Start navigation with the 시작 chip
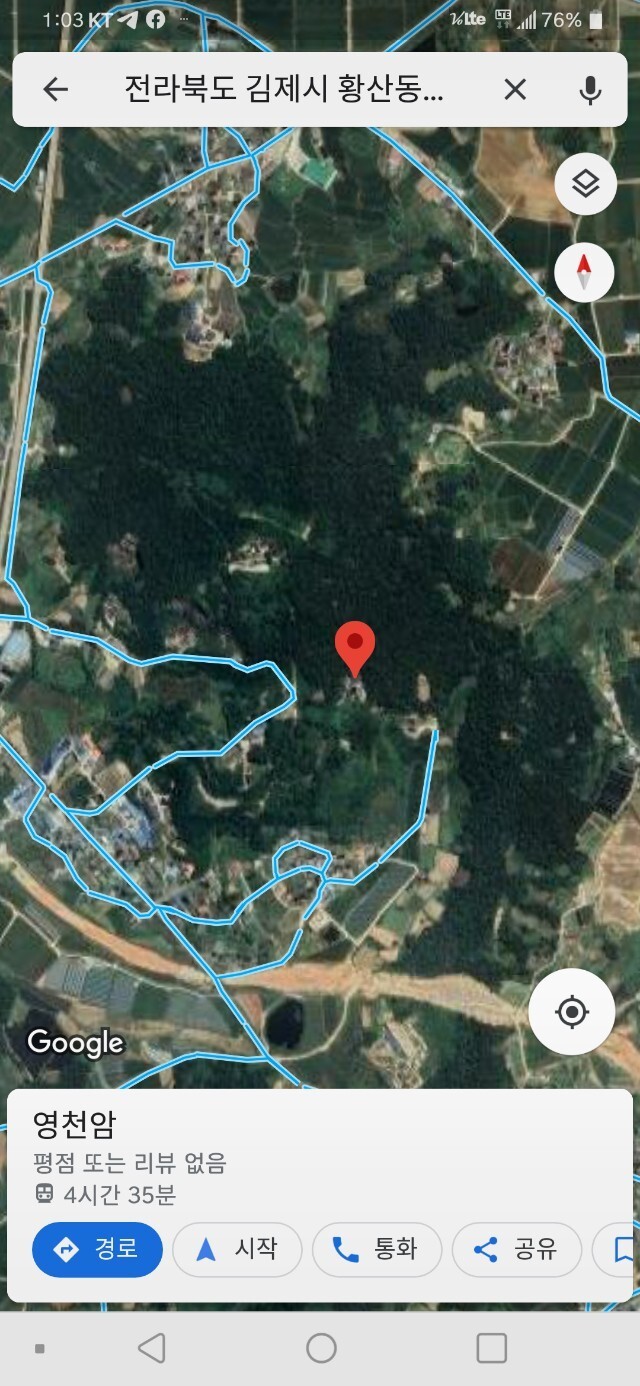This screenshot has height=1386, width=640. (237, 1249)
